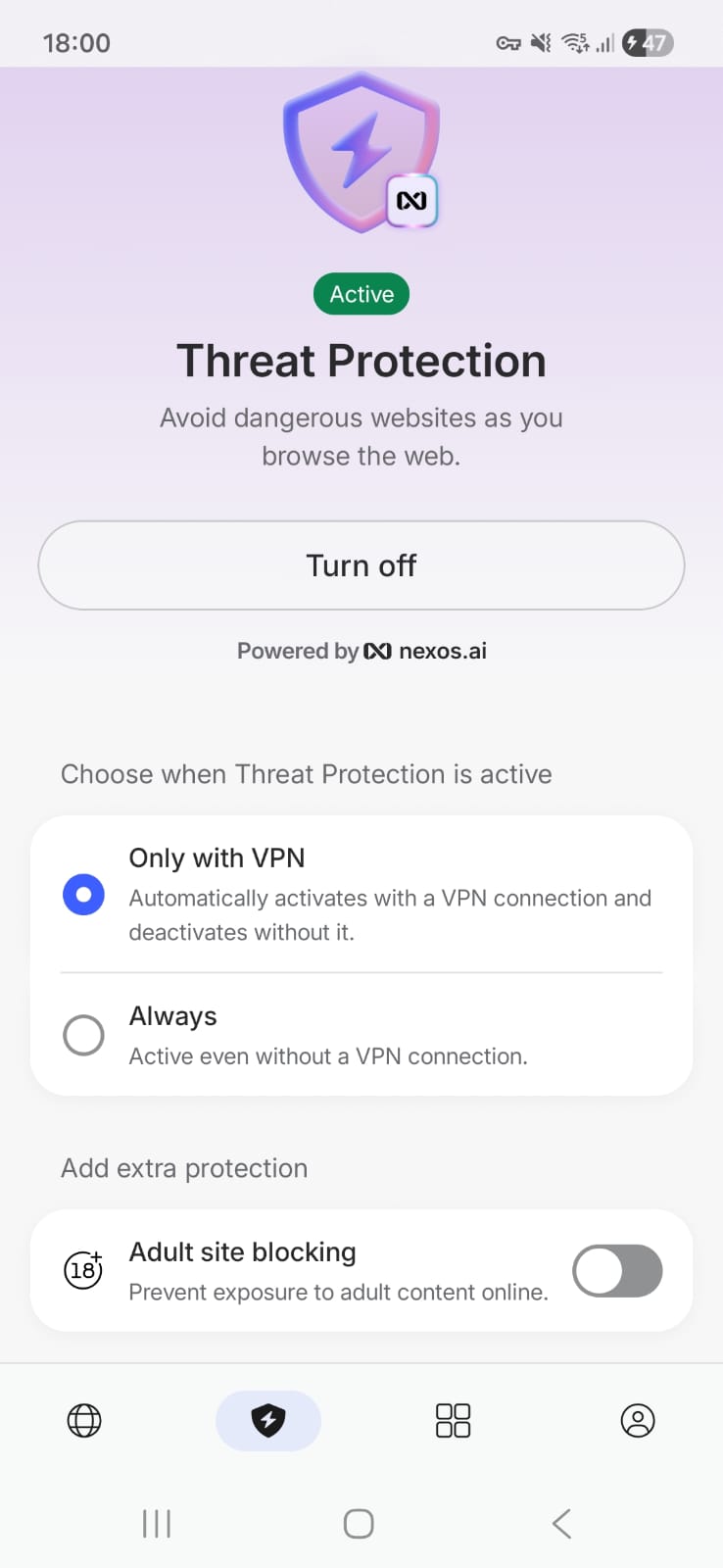Choose the Always option

[83, 1035]
